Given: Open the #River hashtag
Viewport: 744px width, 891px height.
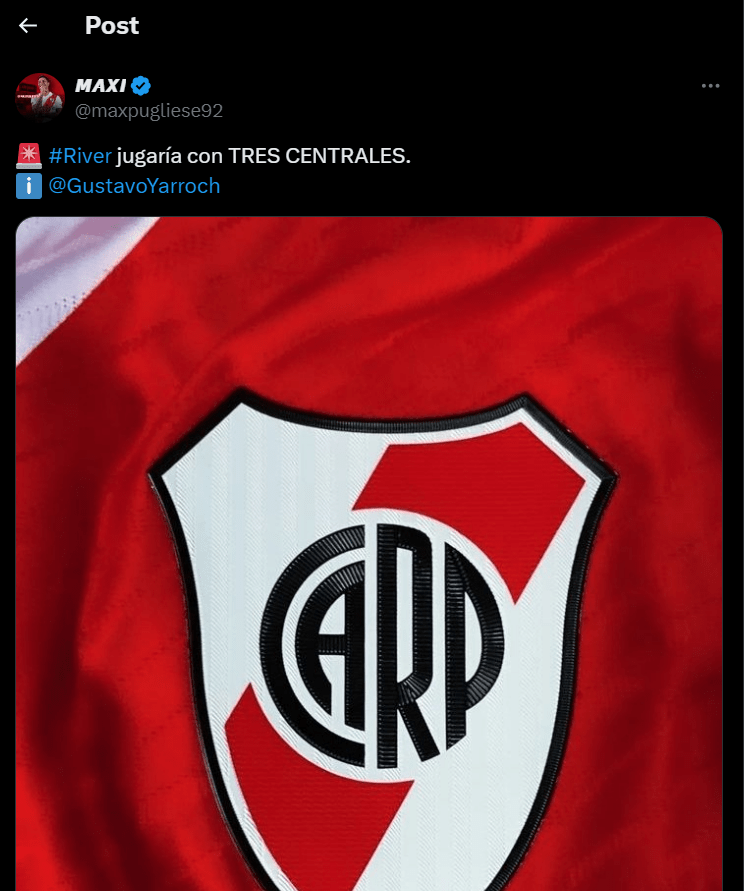Looking at the screenshot, I should [x=80, y=157].
